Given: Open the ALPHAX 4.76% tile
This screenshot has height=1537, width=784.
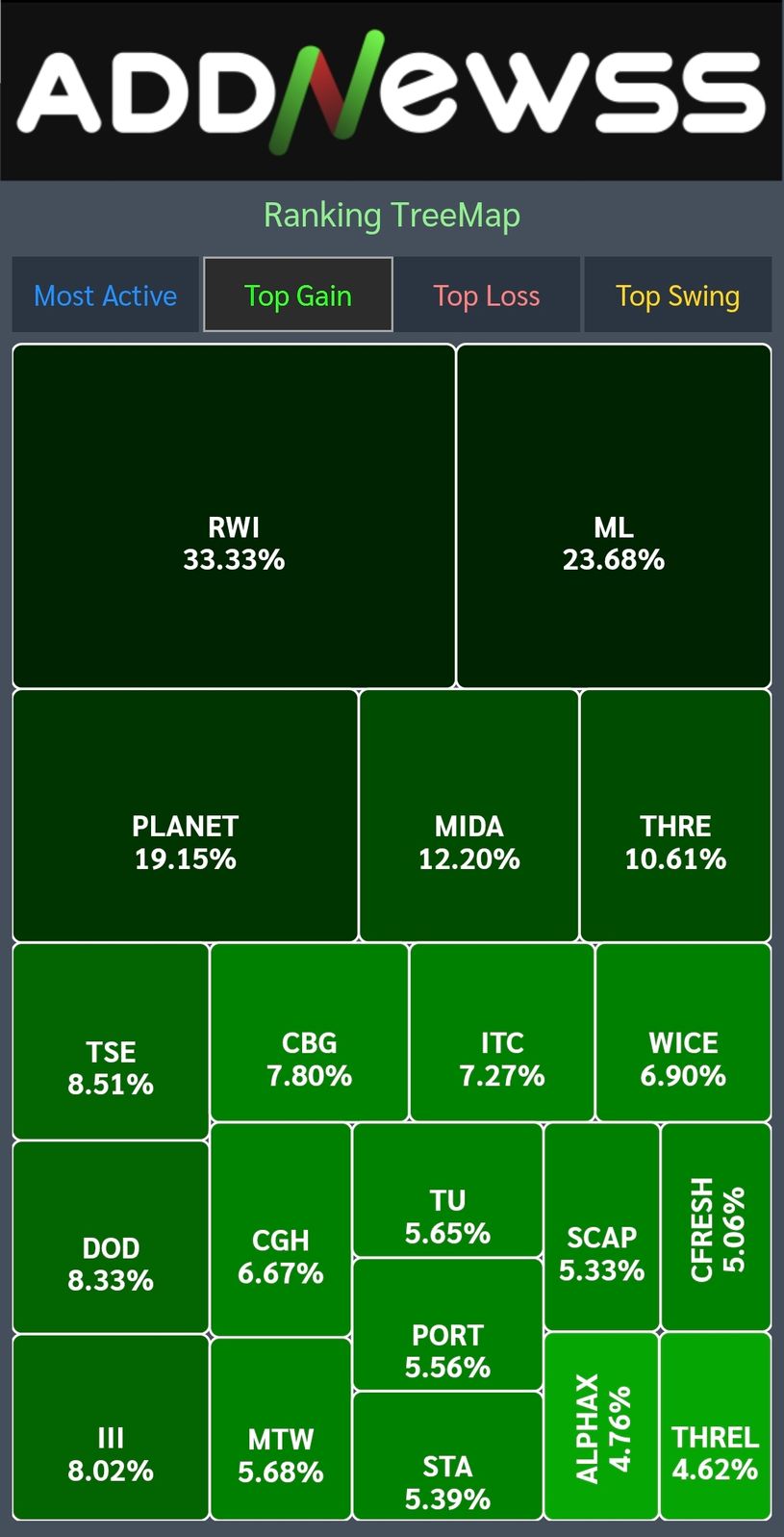Looking at the screenshot, I should 602,1426.
